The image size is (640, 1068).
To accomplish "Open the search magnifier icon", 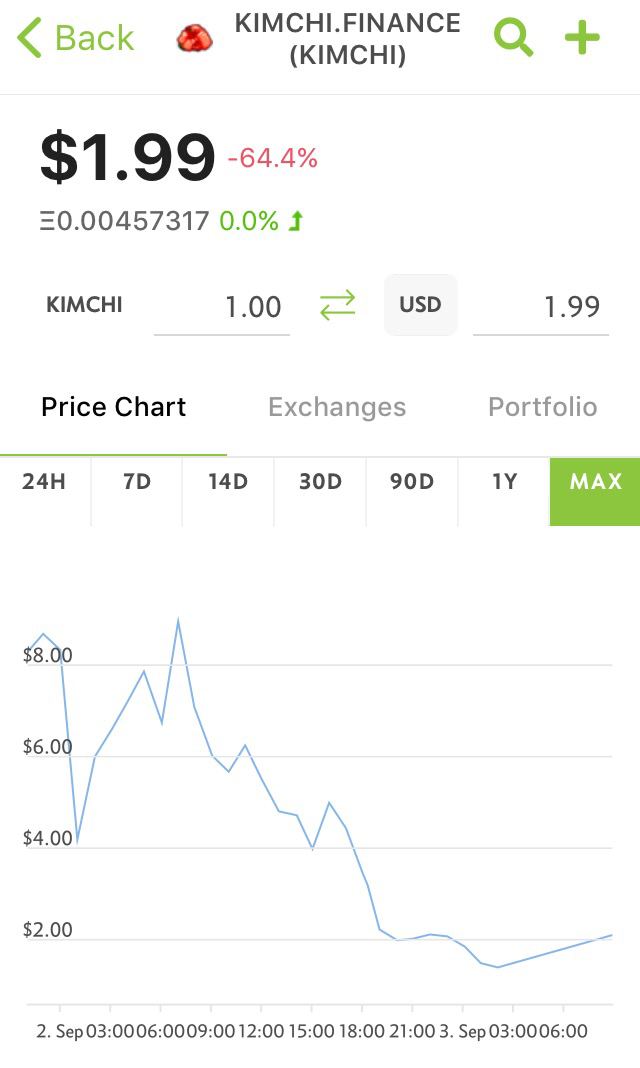I will 513,37.
